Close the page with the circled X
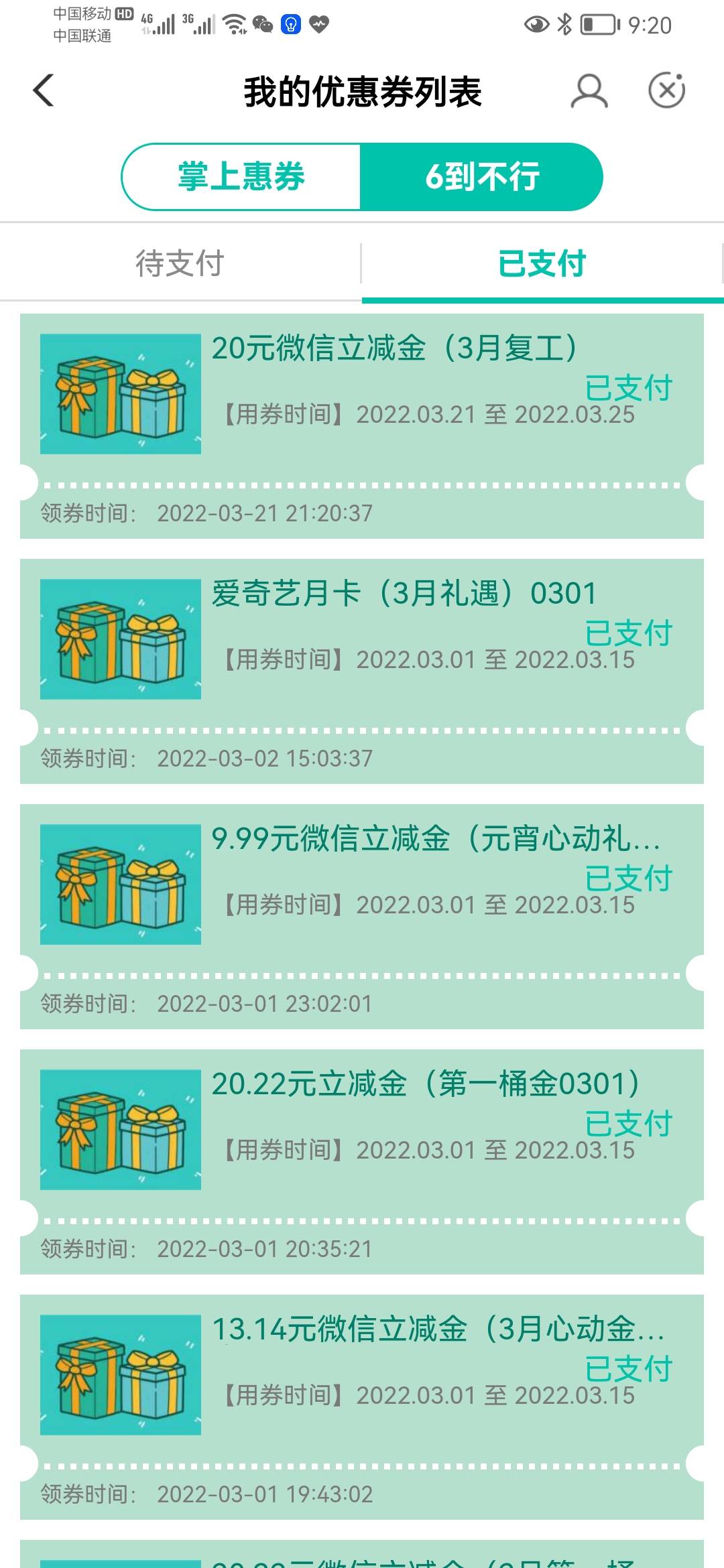724x1568 pixels. [666, 90]
